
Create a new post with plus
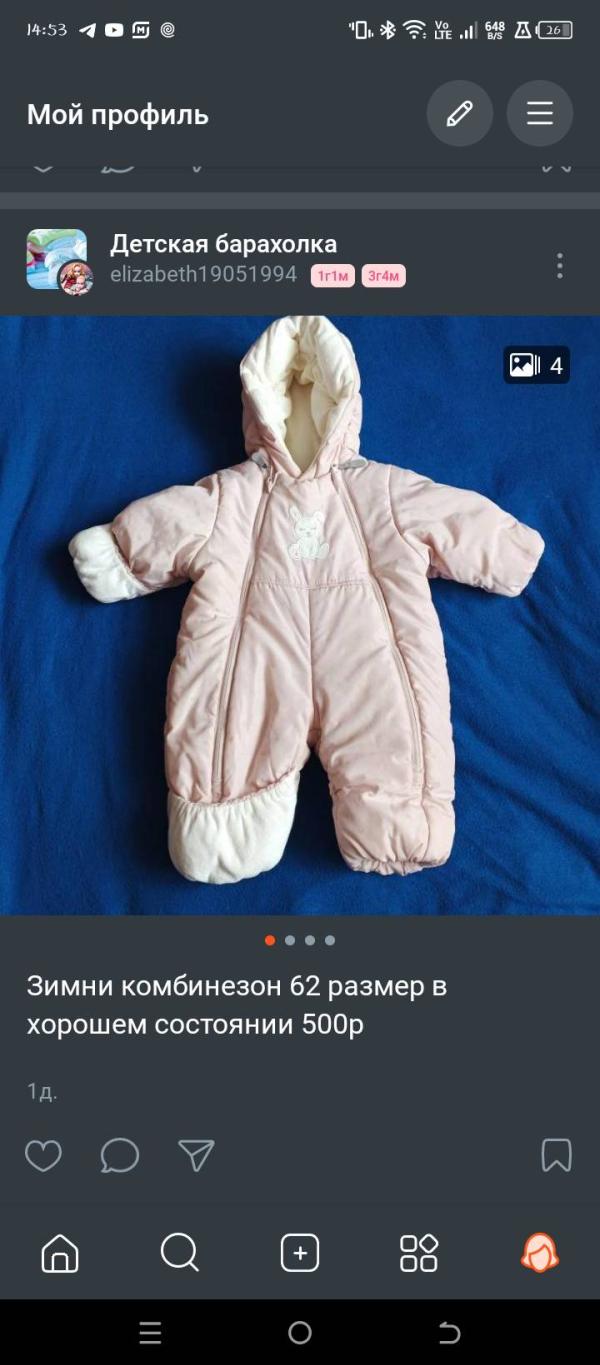coord(300,1252)
